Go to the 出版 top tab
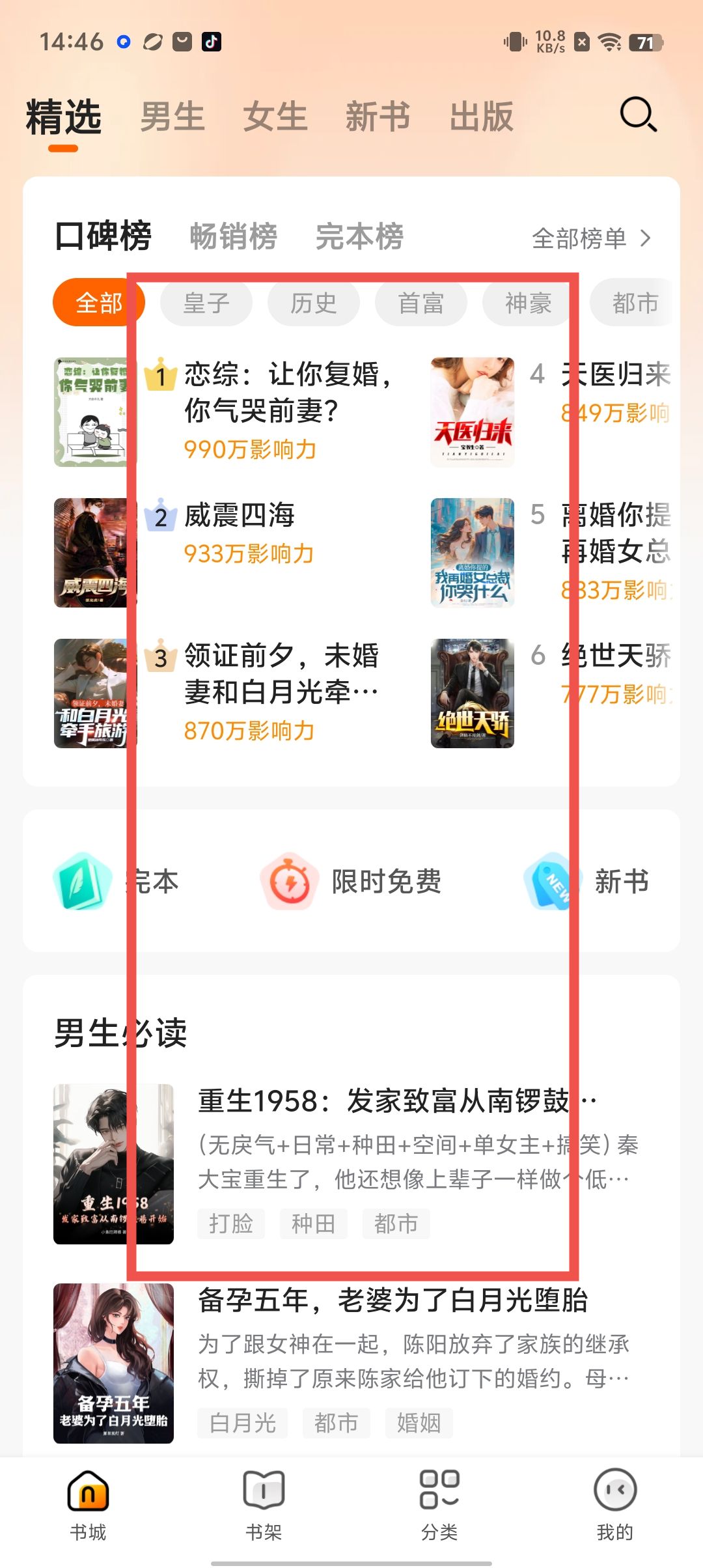 click(x=481, y=117)
